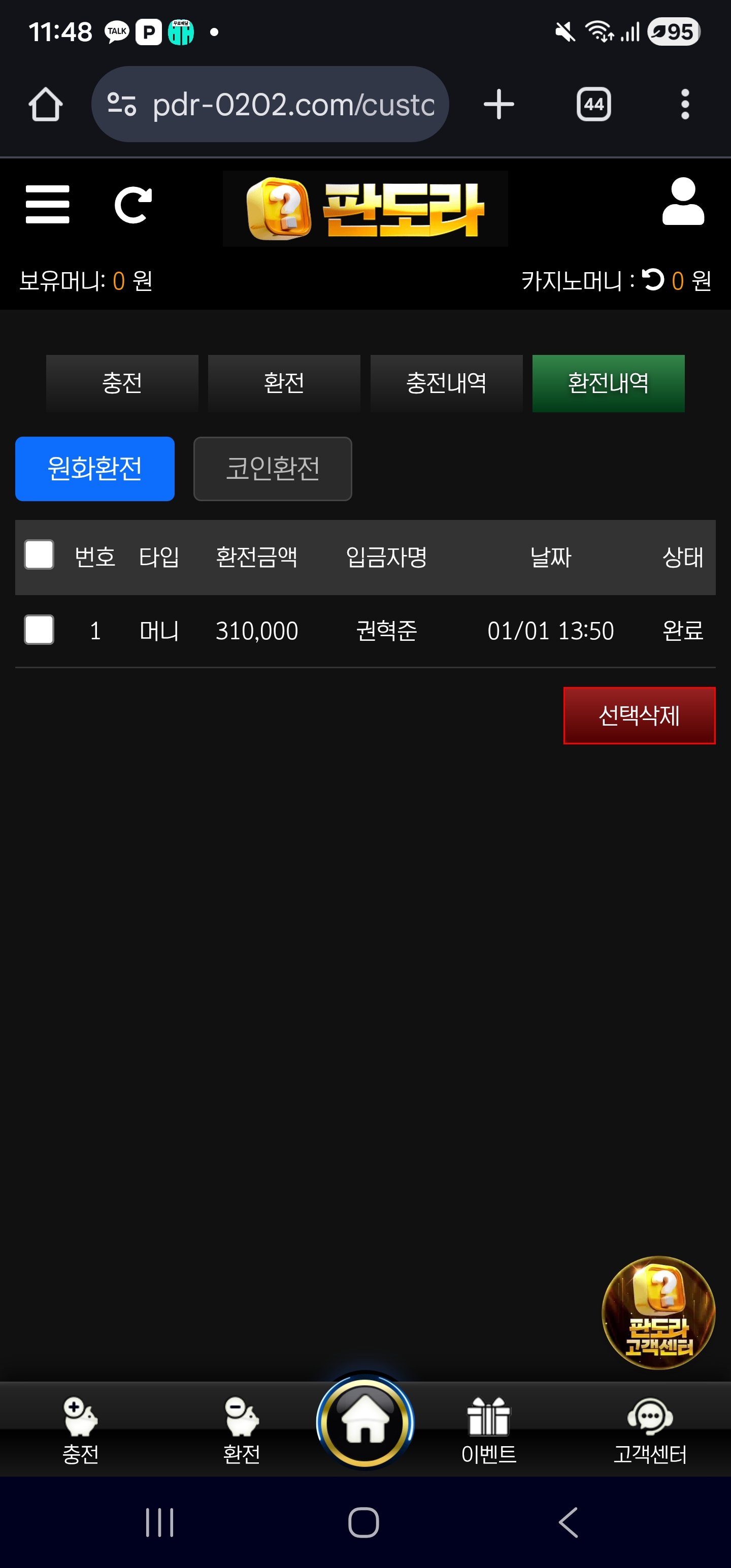Tap the 선택삭제 button

(639, 715)
